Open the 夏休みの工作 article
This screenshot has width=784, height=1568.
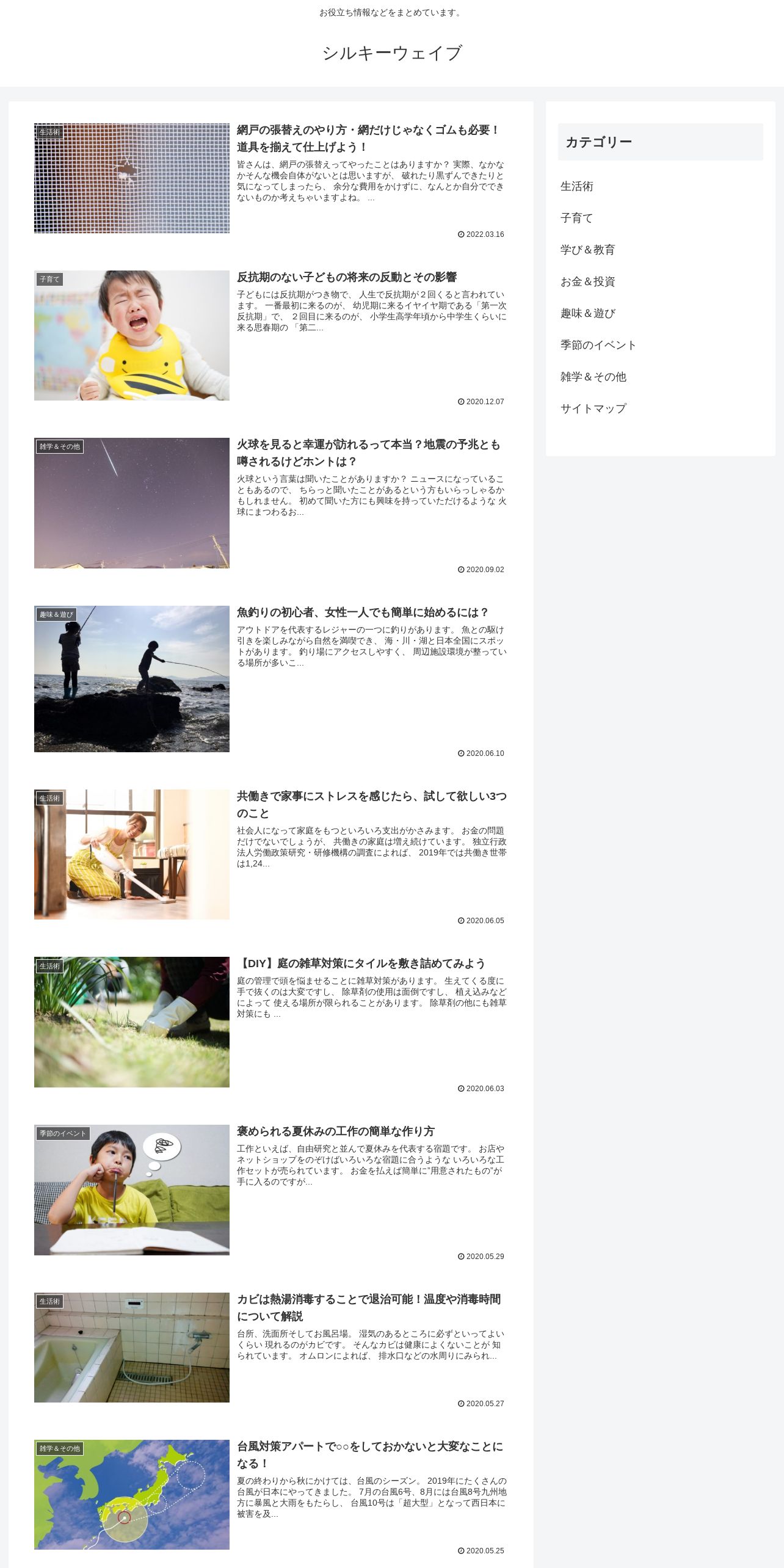click(335, 1131)
